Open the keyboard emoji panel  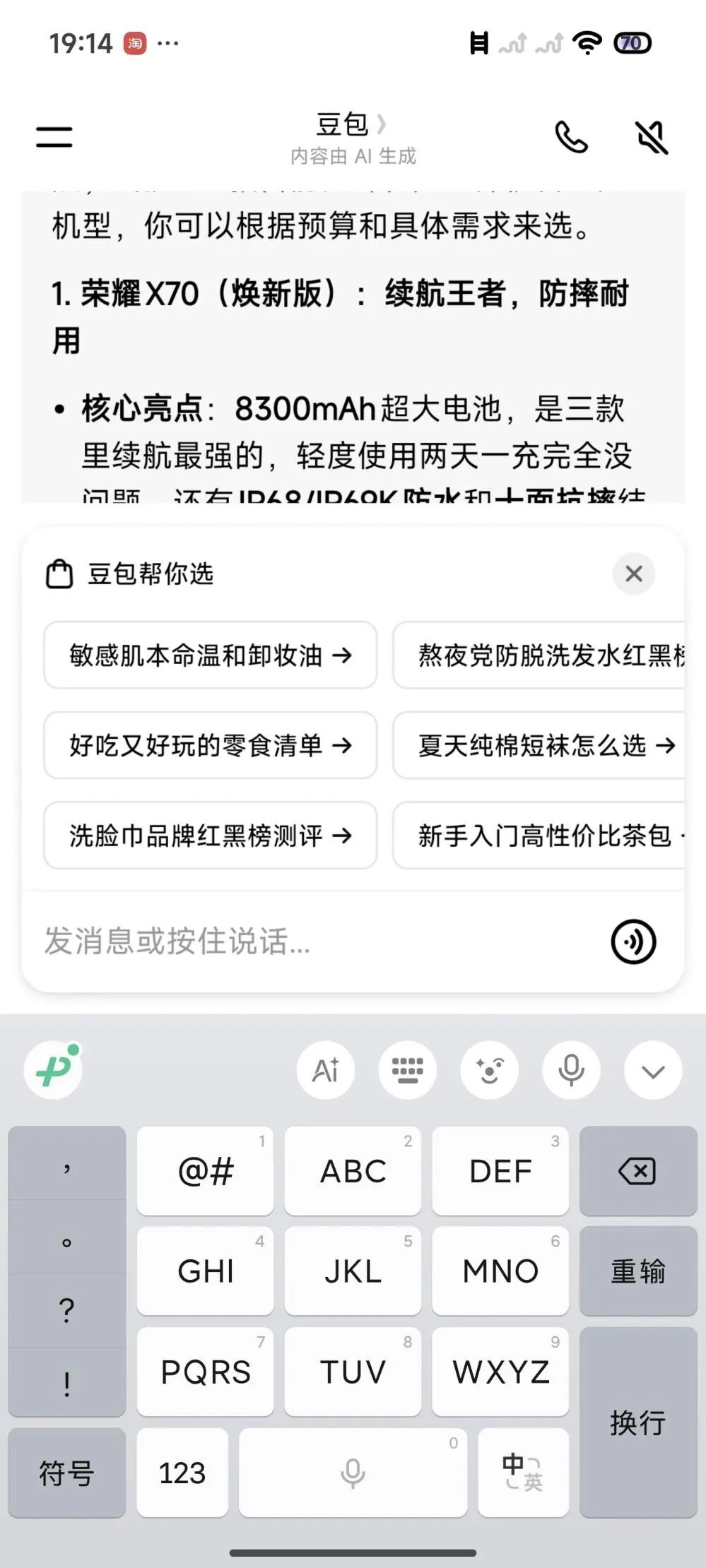(x=489, y=1071)
